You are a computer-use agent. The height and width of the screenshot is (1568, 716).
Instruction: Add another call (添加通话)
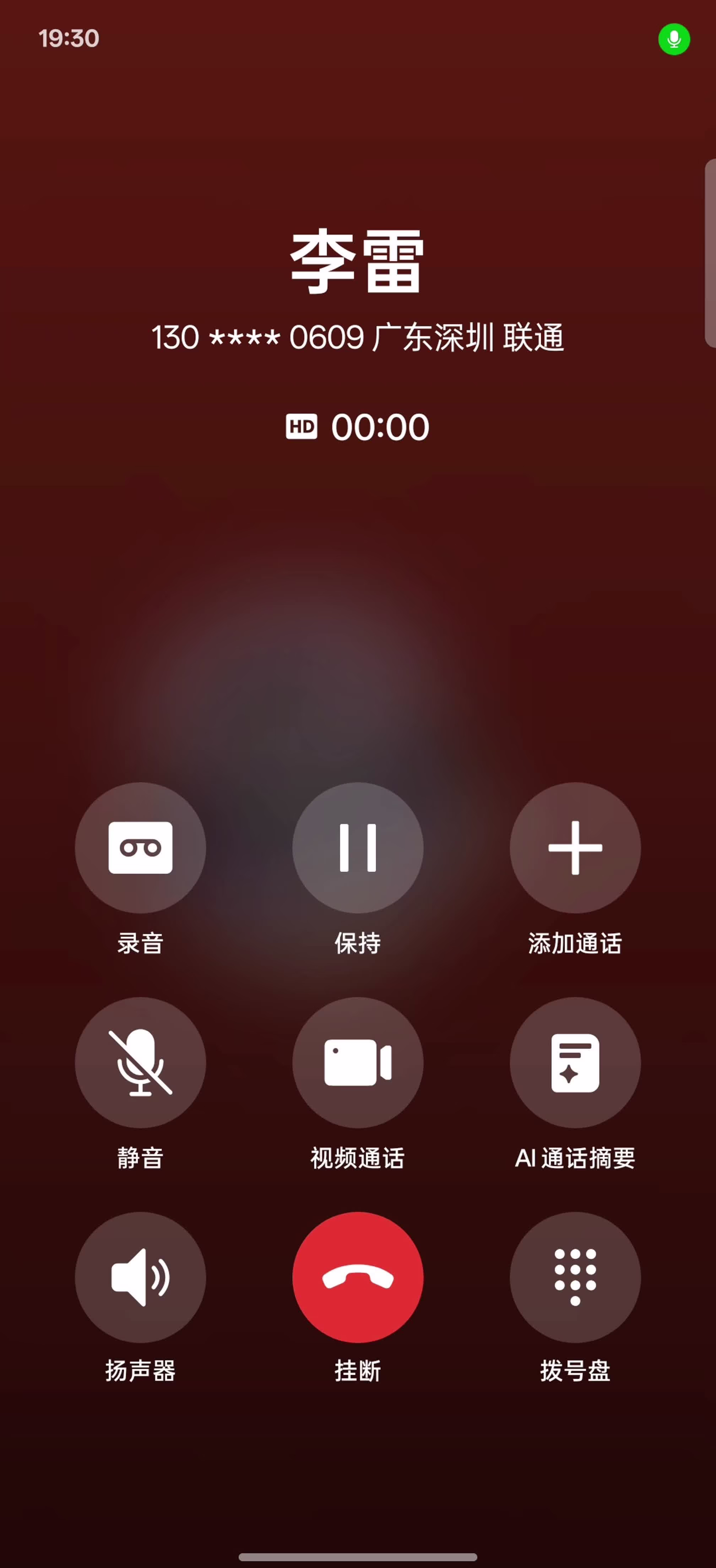(575, 847)
